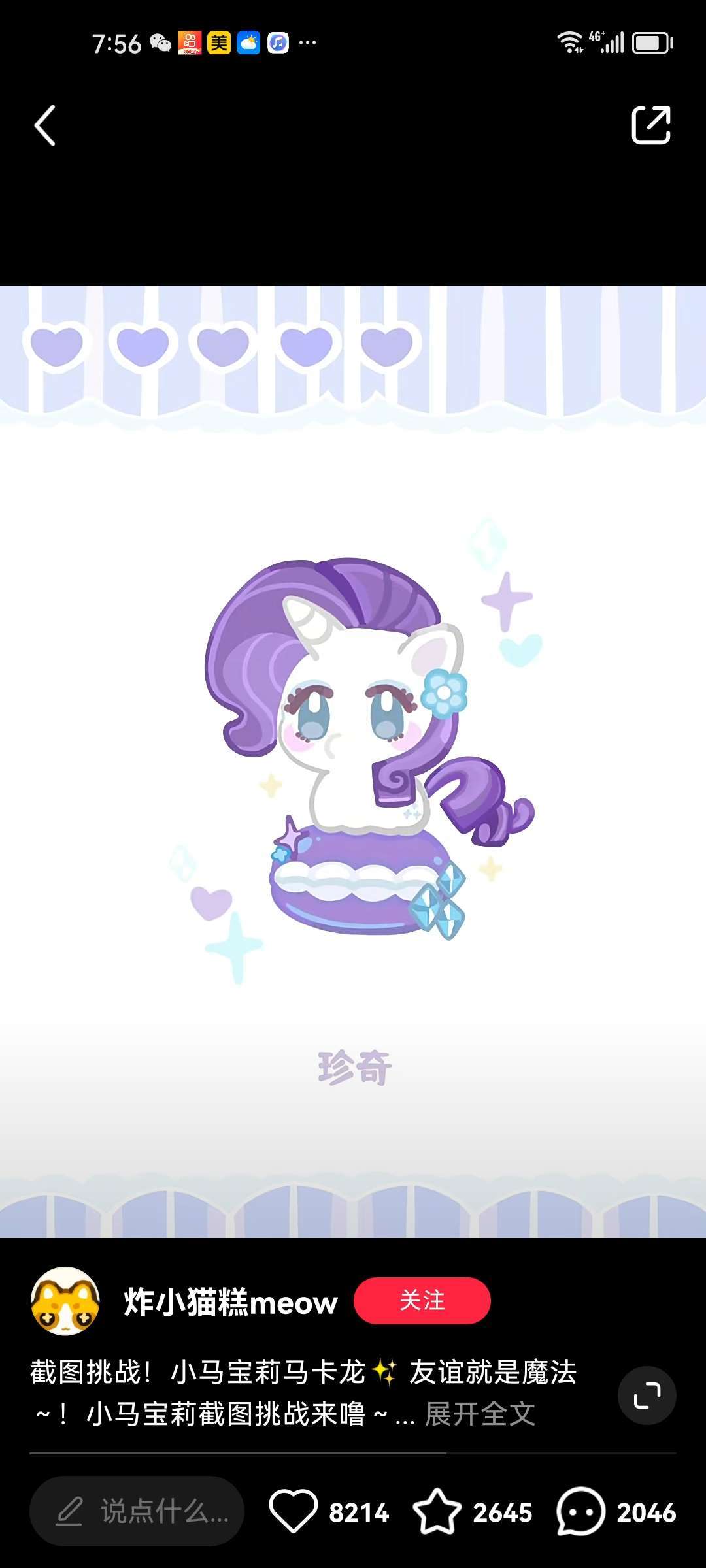
Task: Tap the video progress bar
Action: [x=353, y=1453]
